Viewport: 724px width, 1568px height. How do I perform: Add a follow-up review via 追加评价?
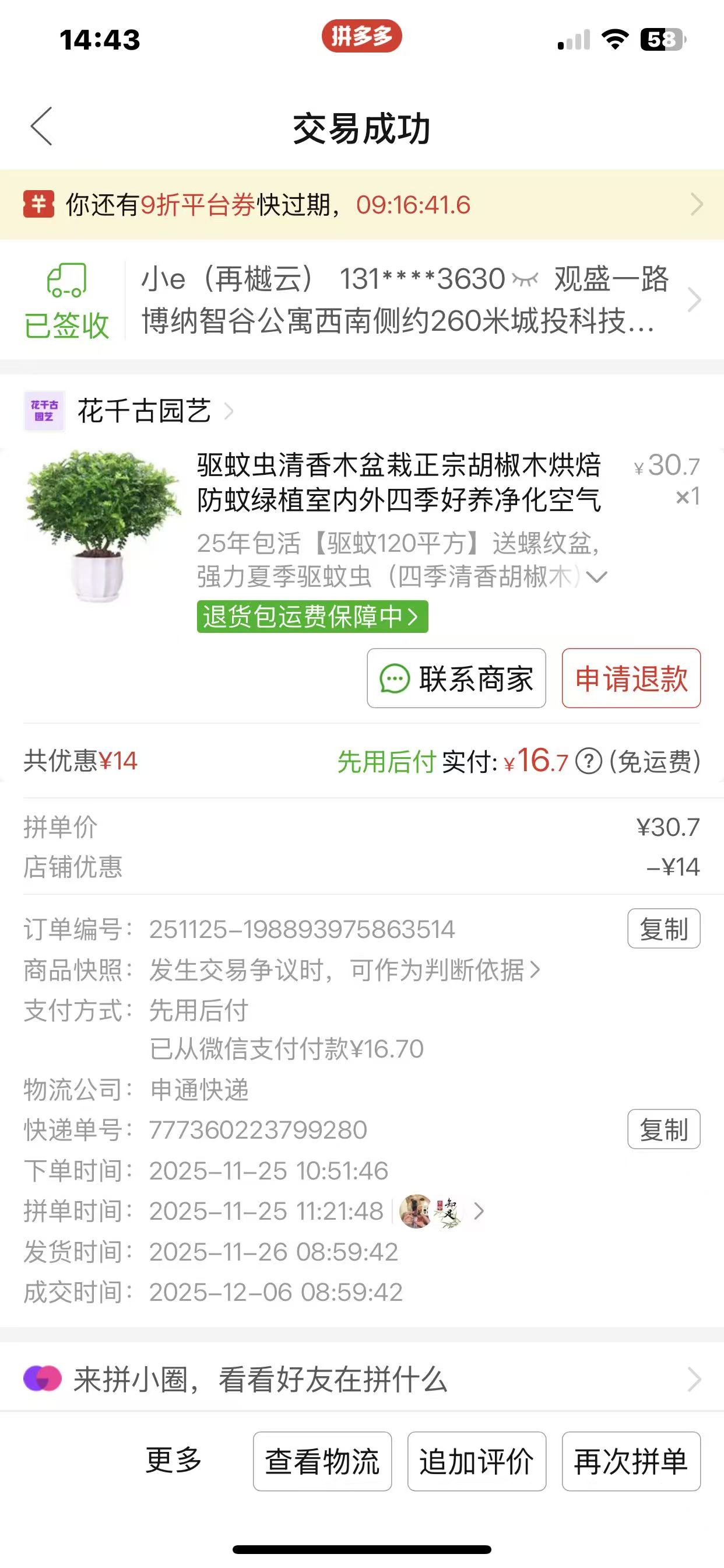(476, 1461)
